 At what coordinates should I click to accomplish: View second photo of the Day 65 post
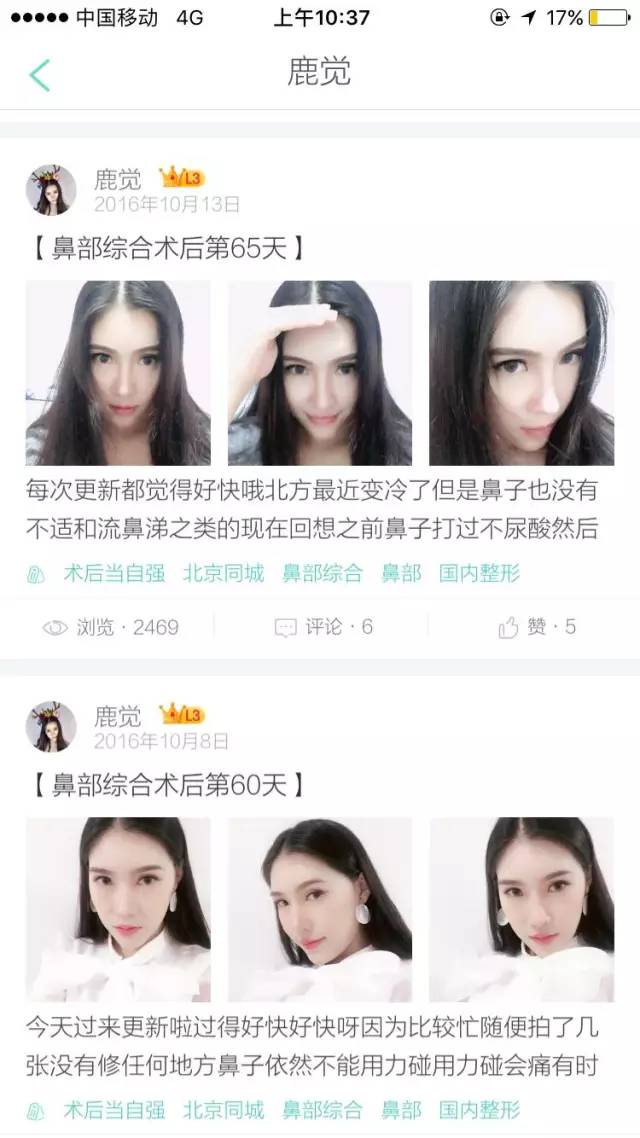320,373
